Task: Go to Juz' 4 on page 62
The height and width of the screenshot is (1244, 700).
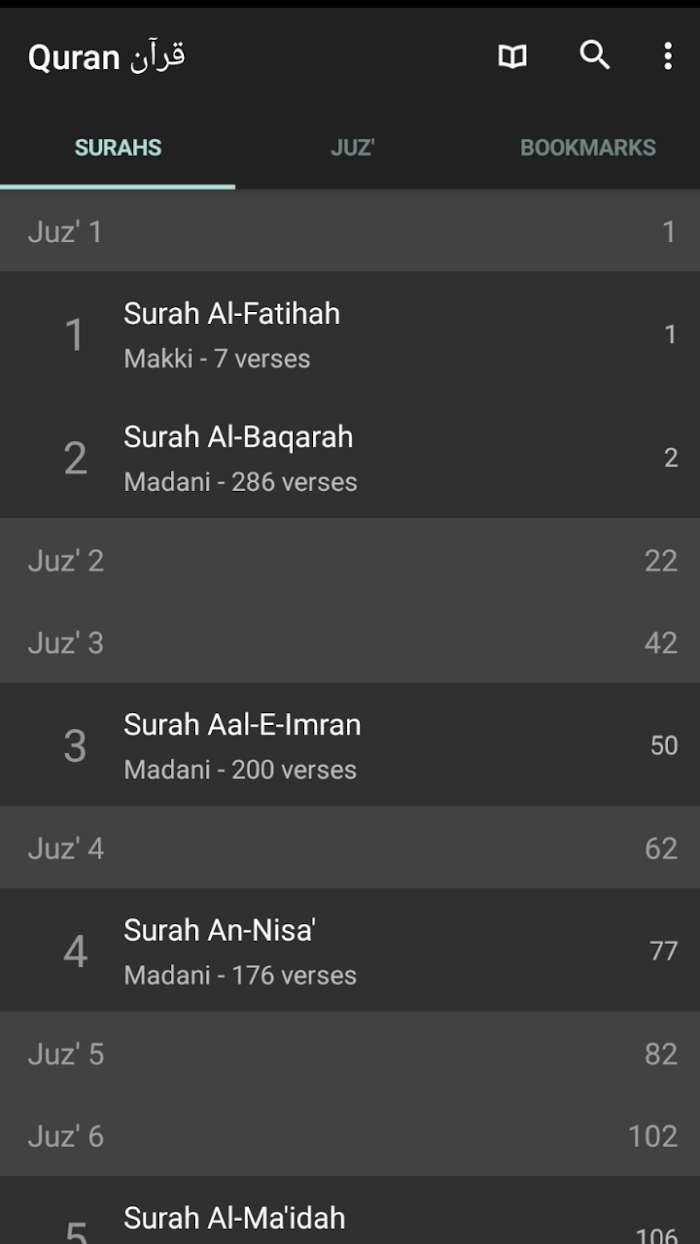Action: pyautogui.click(x=350, y=848)
